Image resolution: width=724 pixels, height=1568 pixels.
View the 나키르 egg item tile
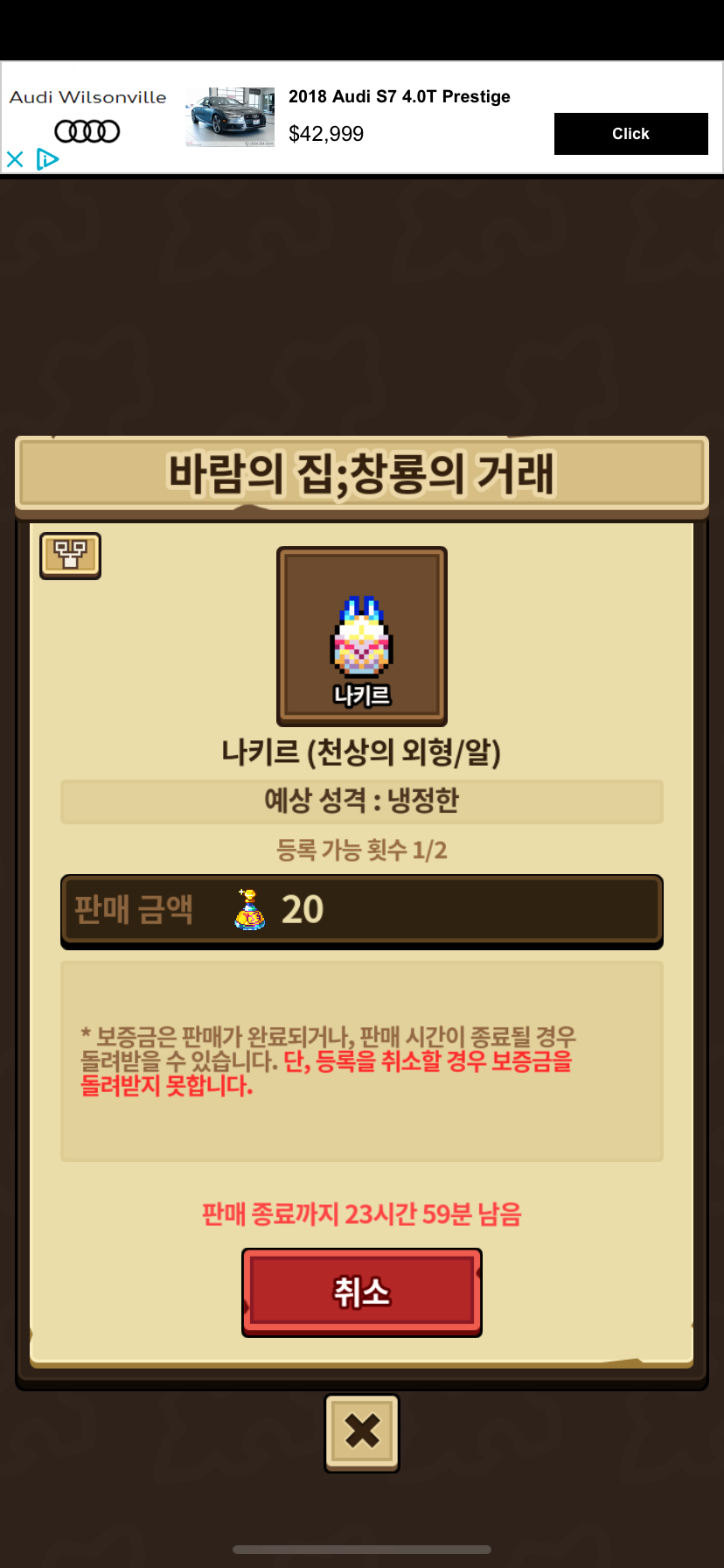click(x=361, y=636)
